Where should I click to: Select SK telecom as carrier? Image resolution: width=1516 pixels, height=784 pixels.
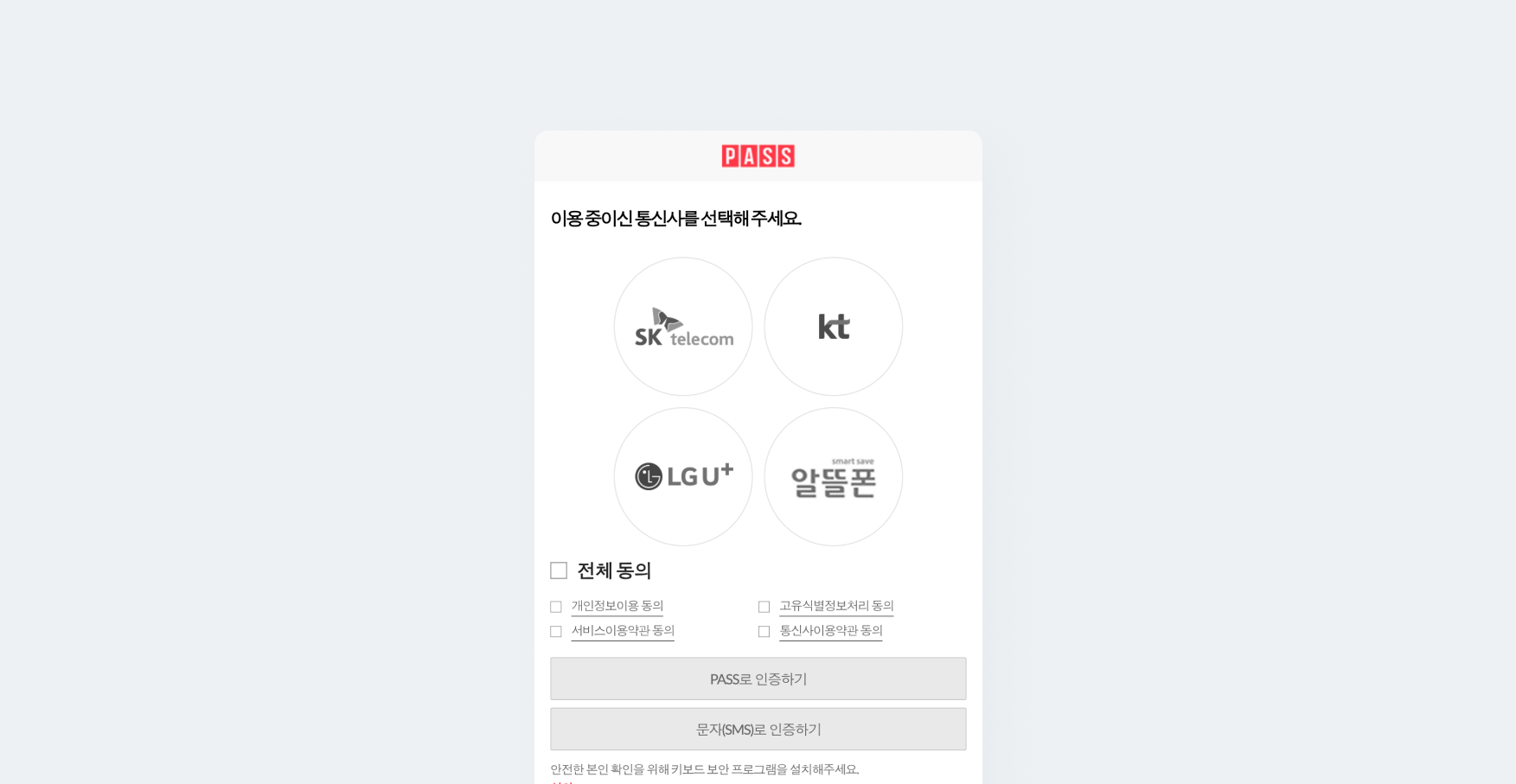coord(683,327)
